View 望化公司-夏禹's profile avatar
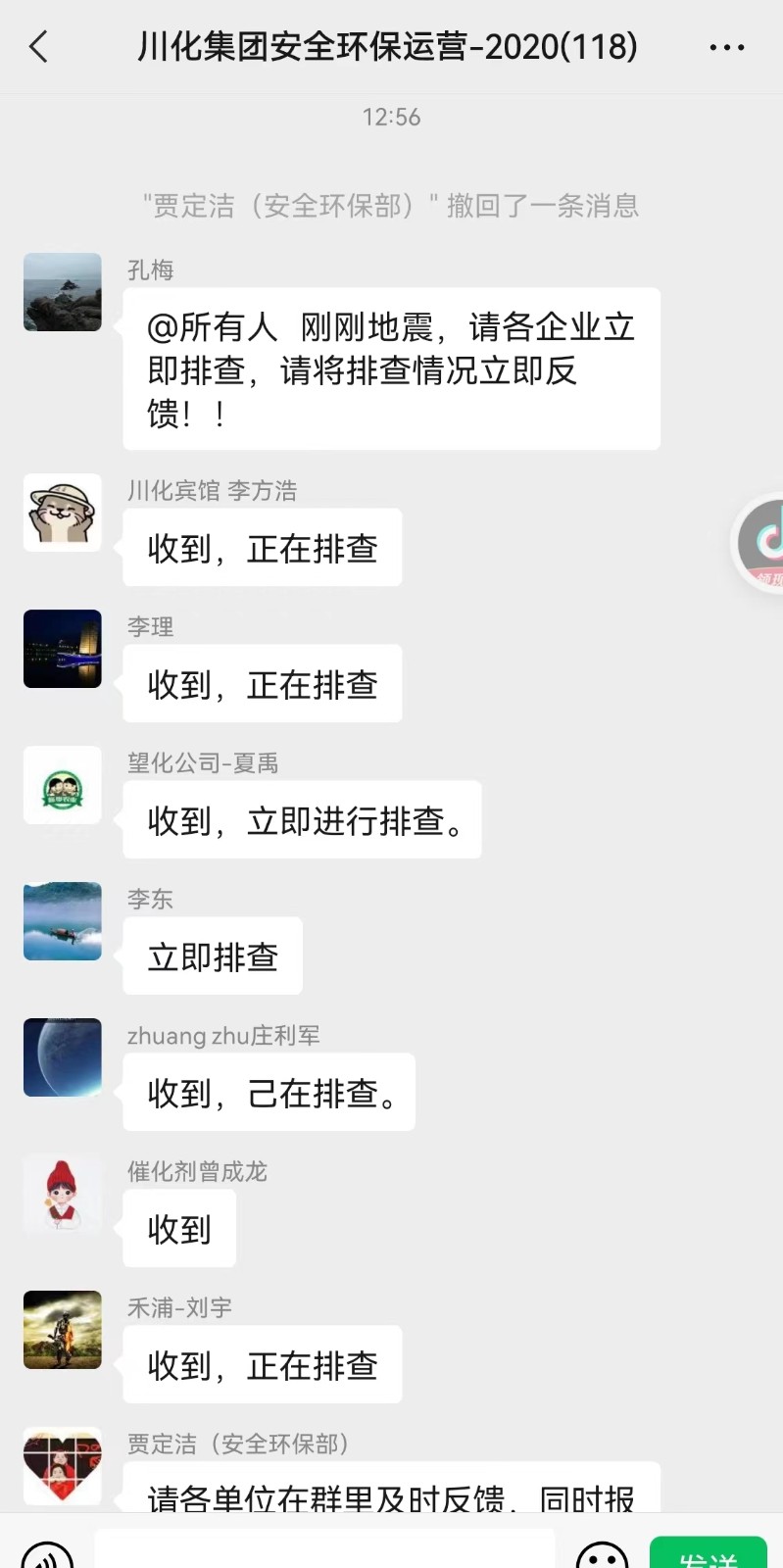The width and height of the screenshot is (783, 1568). 63,785
